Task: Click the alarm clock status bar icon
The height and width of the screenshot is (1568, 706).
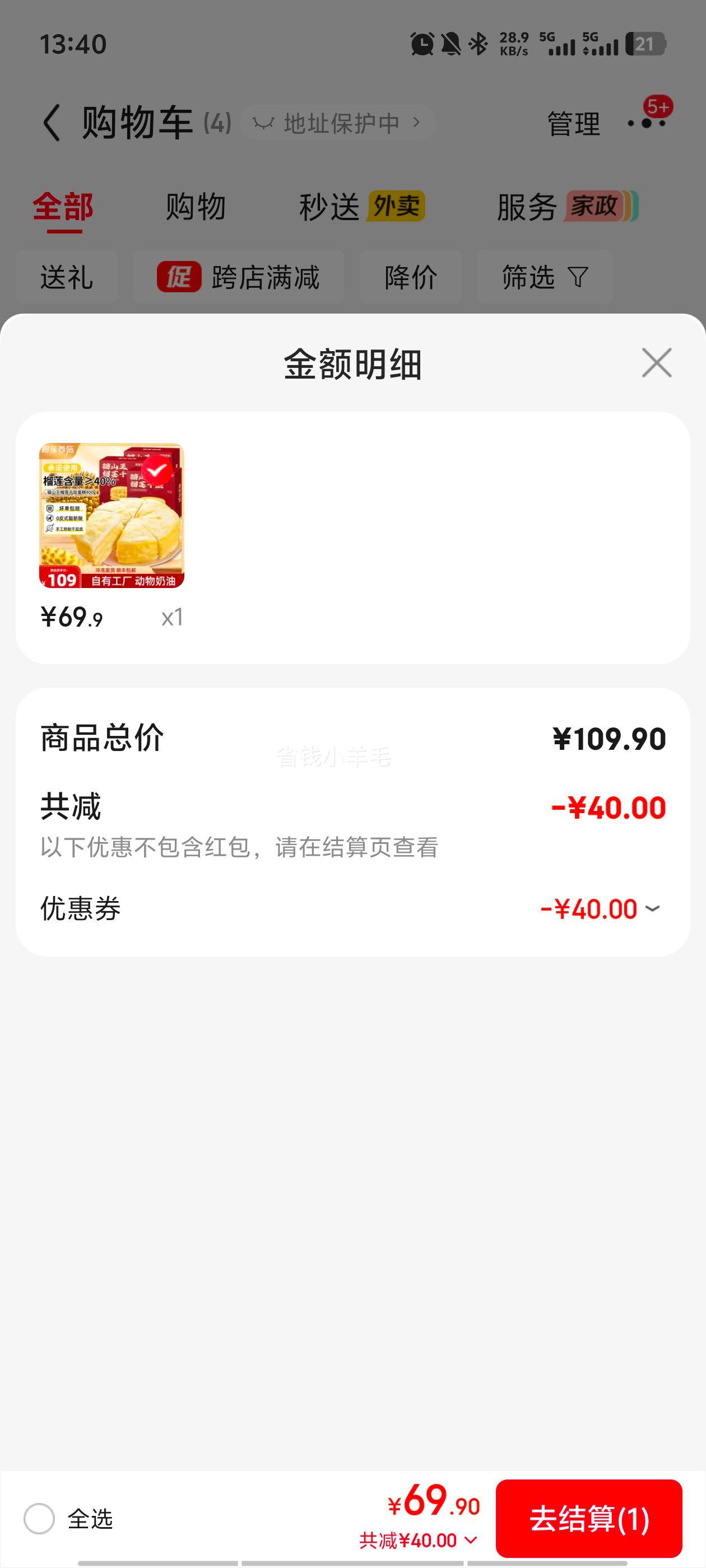Action: pyautogui.click(x=422, y=43)
